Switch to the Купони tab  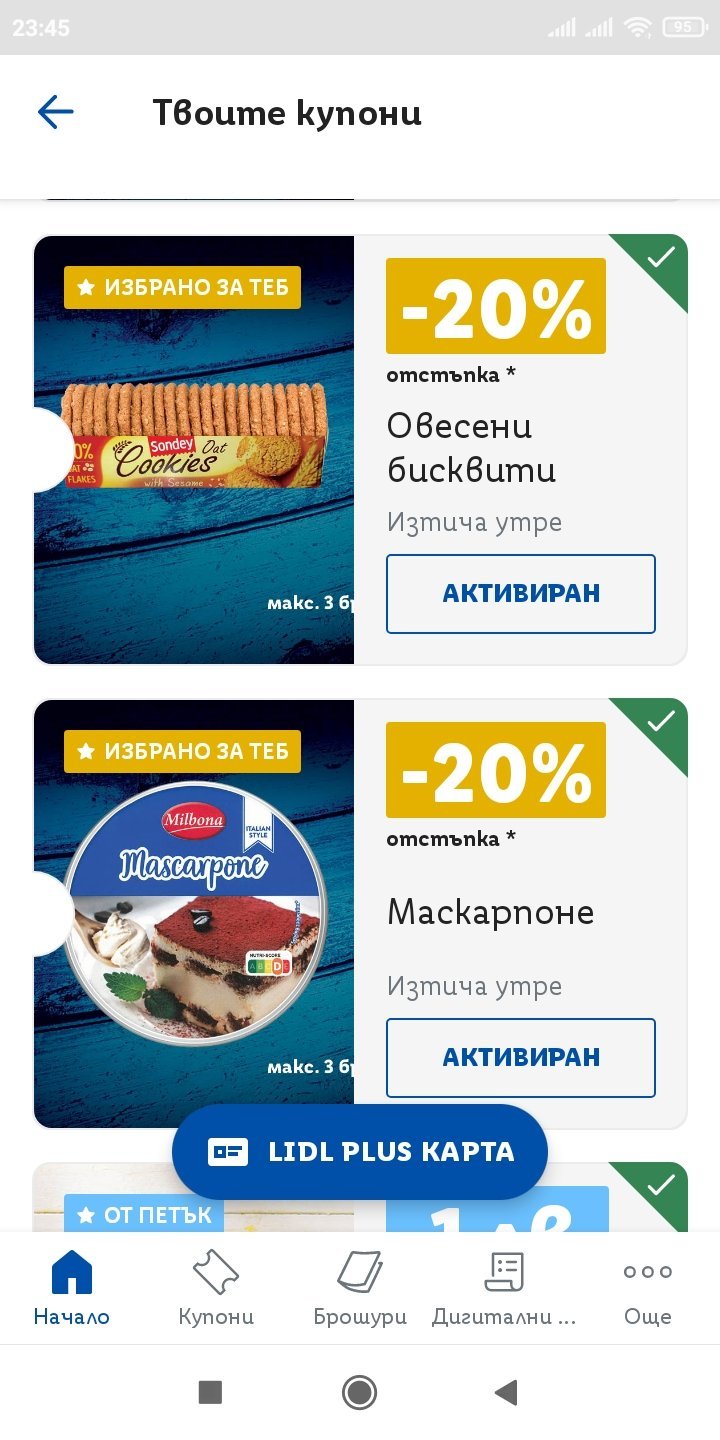216,1288
